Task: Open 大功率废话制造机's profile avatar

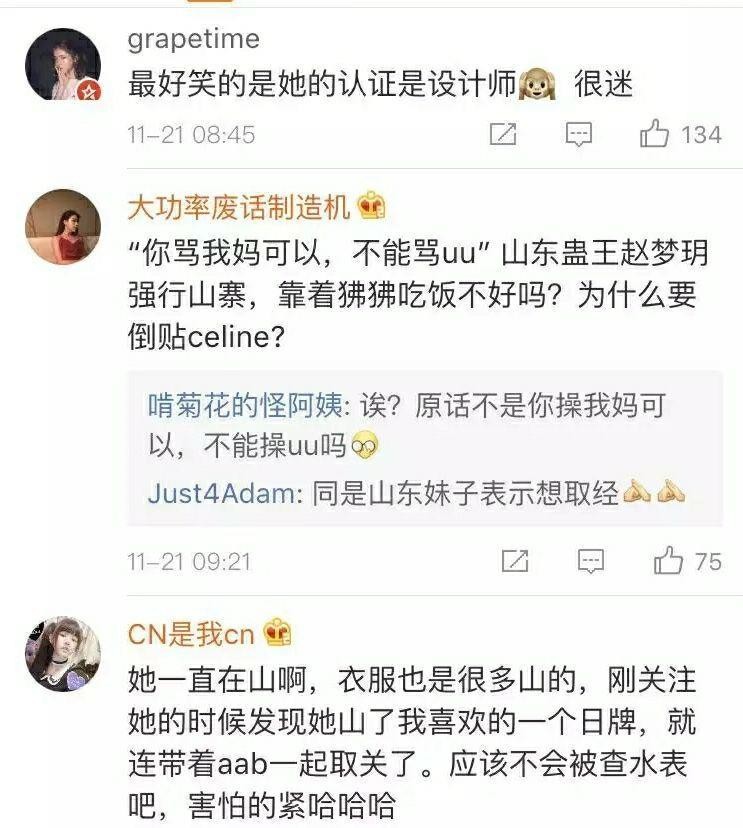Action: pyautogui.click(x=62, y=226)
